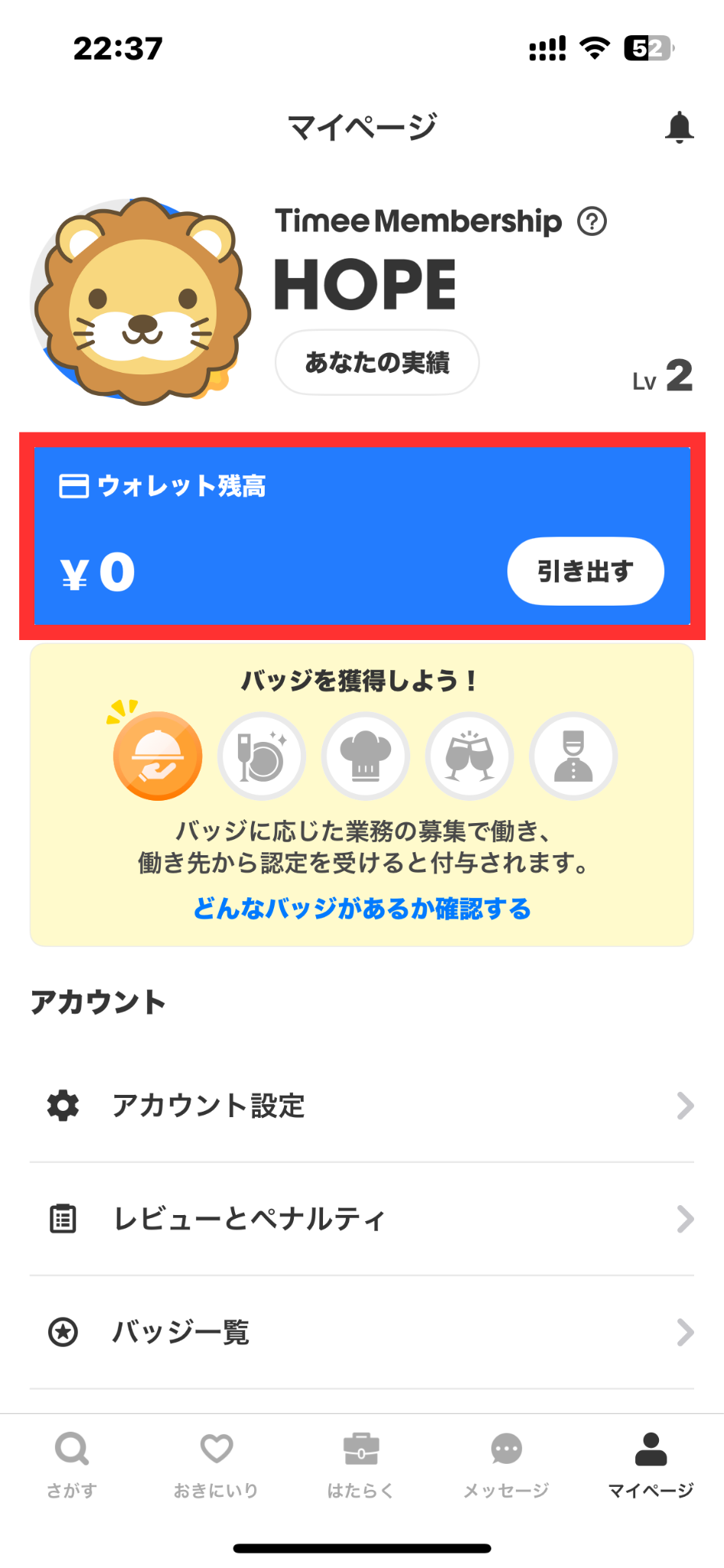Open バッジ一覧 row

(x=362, y=1332)
